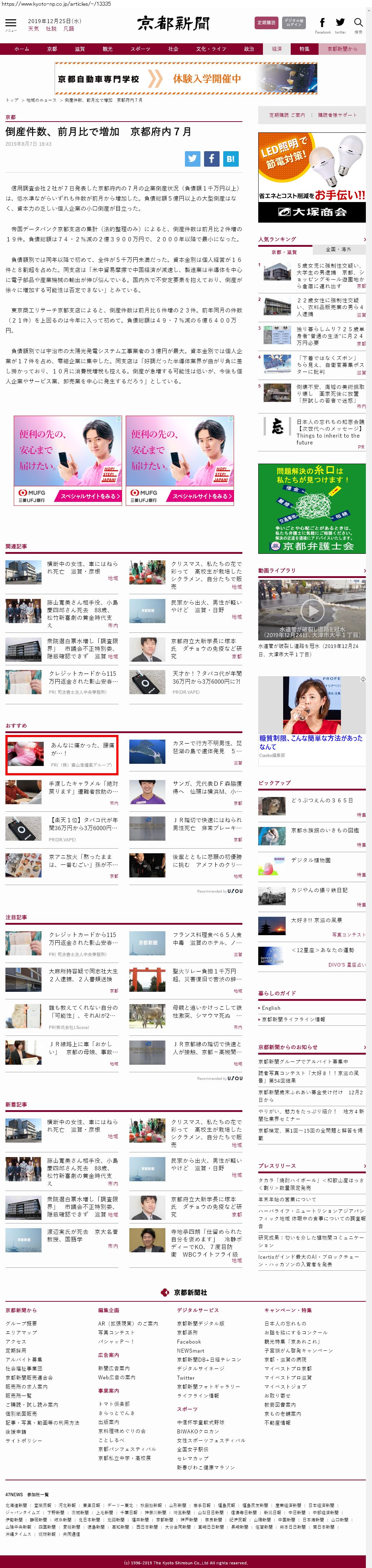Go to the 政治 section tab
The image size is (372, 1568).
249,49
